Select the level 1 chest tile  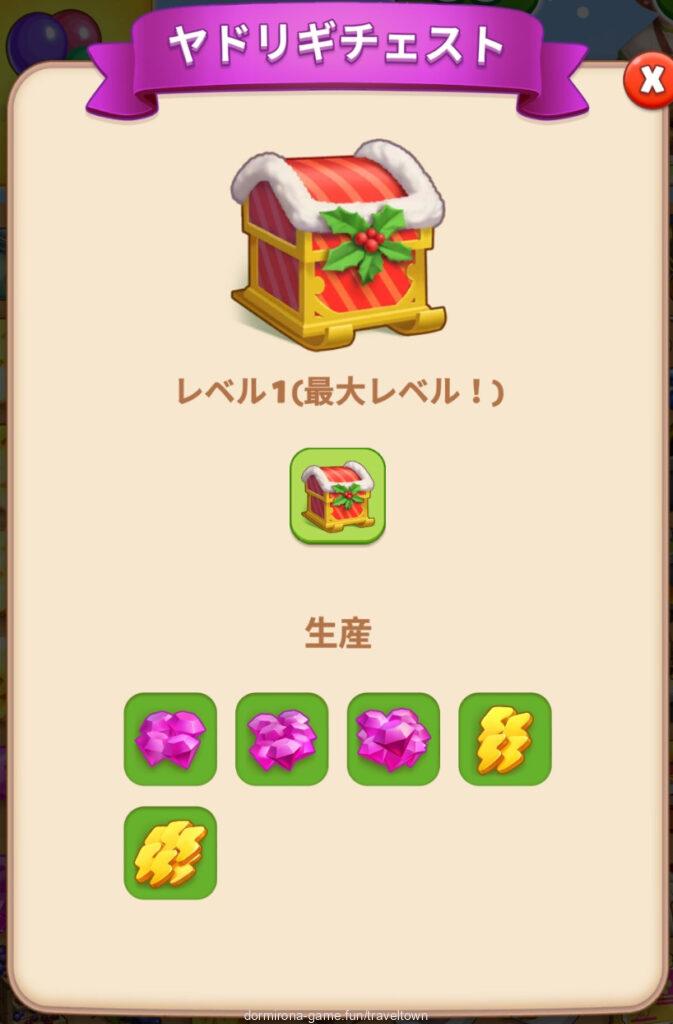click(x=338, y=496)
